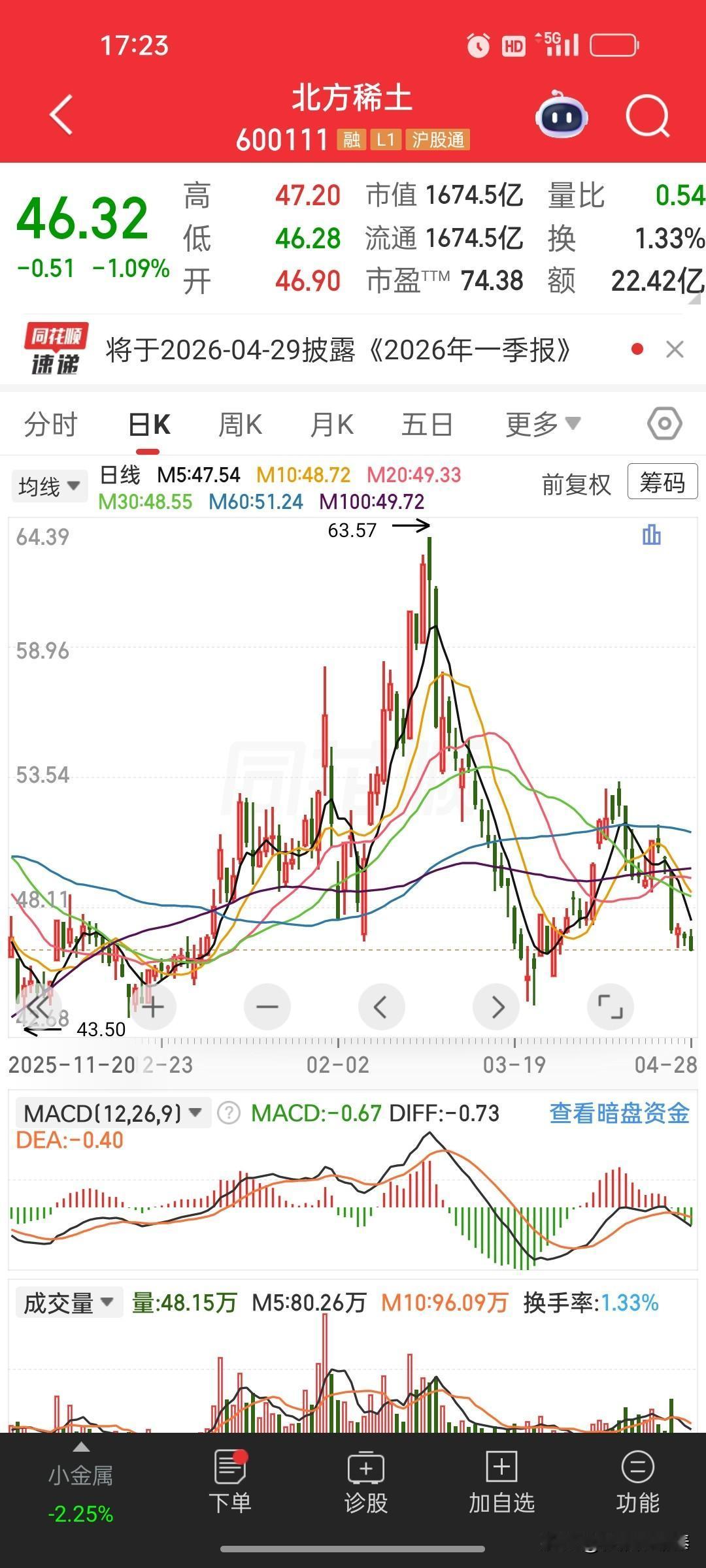
Task: Open the 2026年一季报 disclosure notice
Action: point(338,350)
